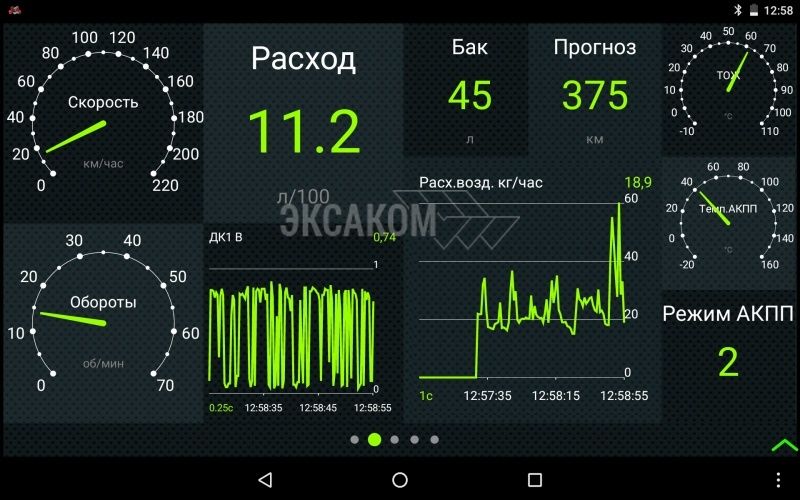Screen dimensions: 800x500
Task: Go to the first dashboard page dot
Action: [x=355, y=439]
